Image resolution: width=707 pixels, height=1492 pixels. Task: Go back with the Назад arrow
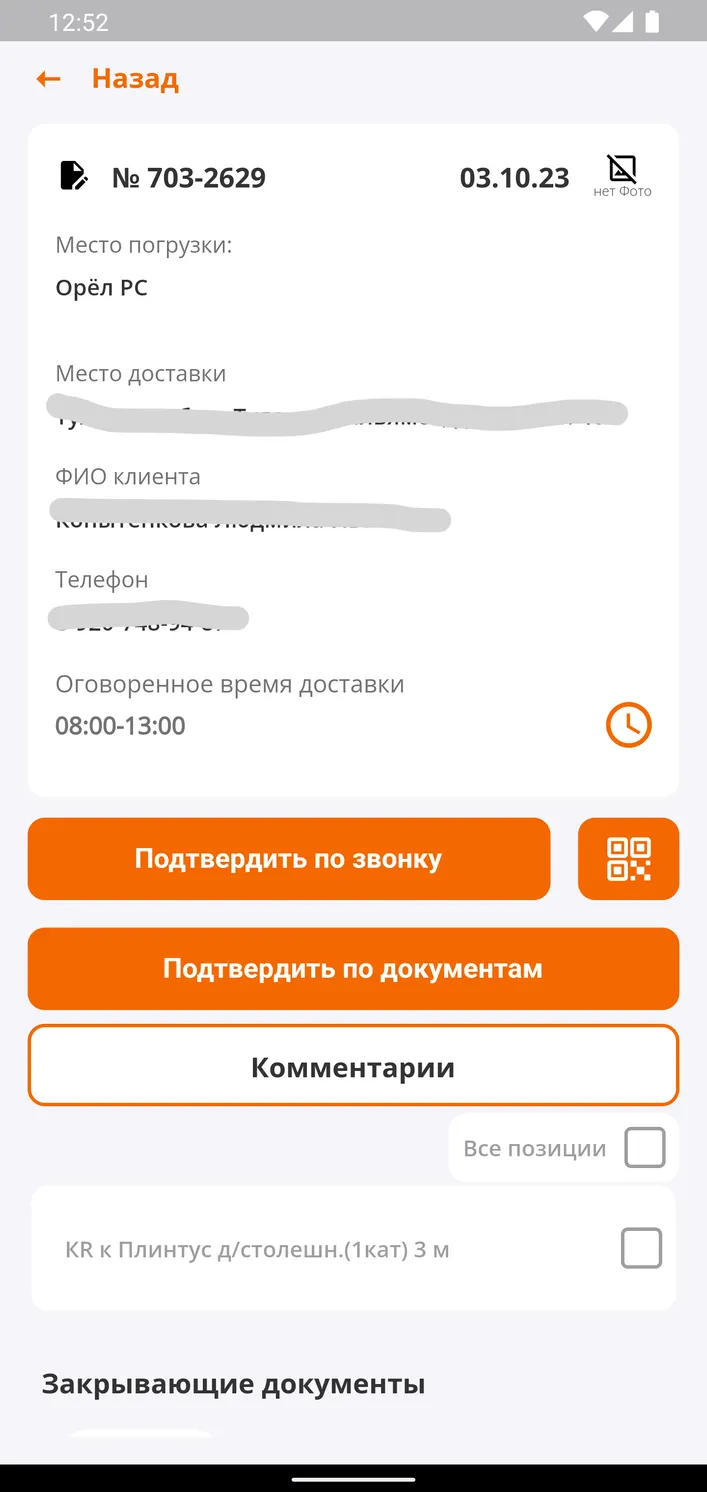(48, 79)
